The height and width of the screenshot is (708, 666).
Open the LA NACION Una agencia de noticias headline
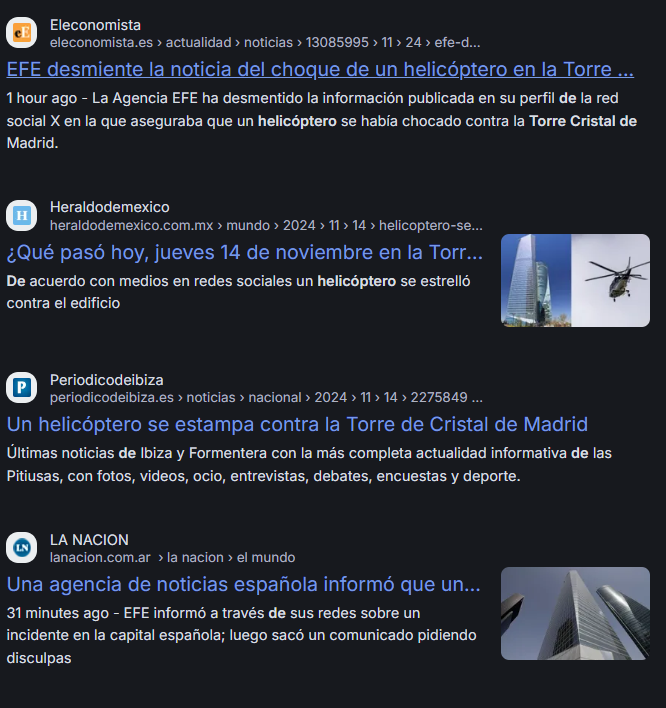[x=245, y=584]
